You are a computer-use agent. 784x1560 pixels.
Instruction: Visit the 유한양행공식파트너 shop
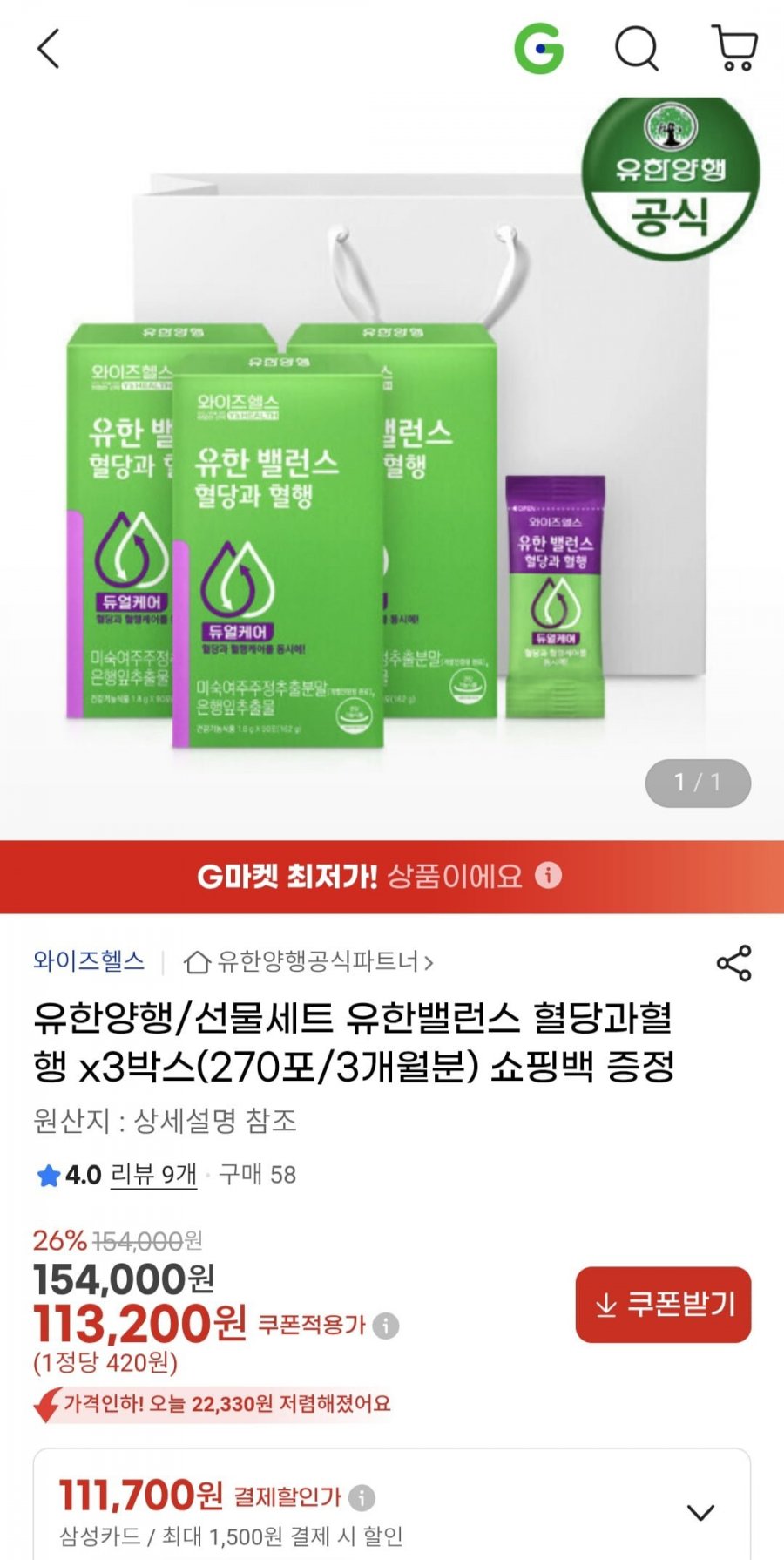point(309,962)
